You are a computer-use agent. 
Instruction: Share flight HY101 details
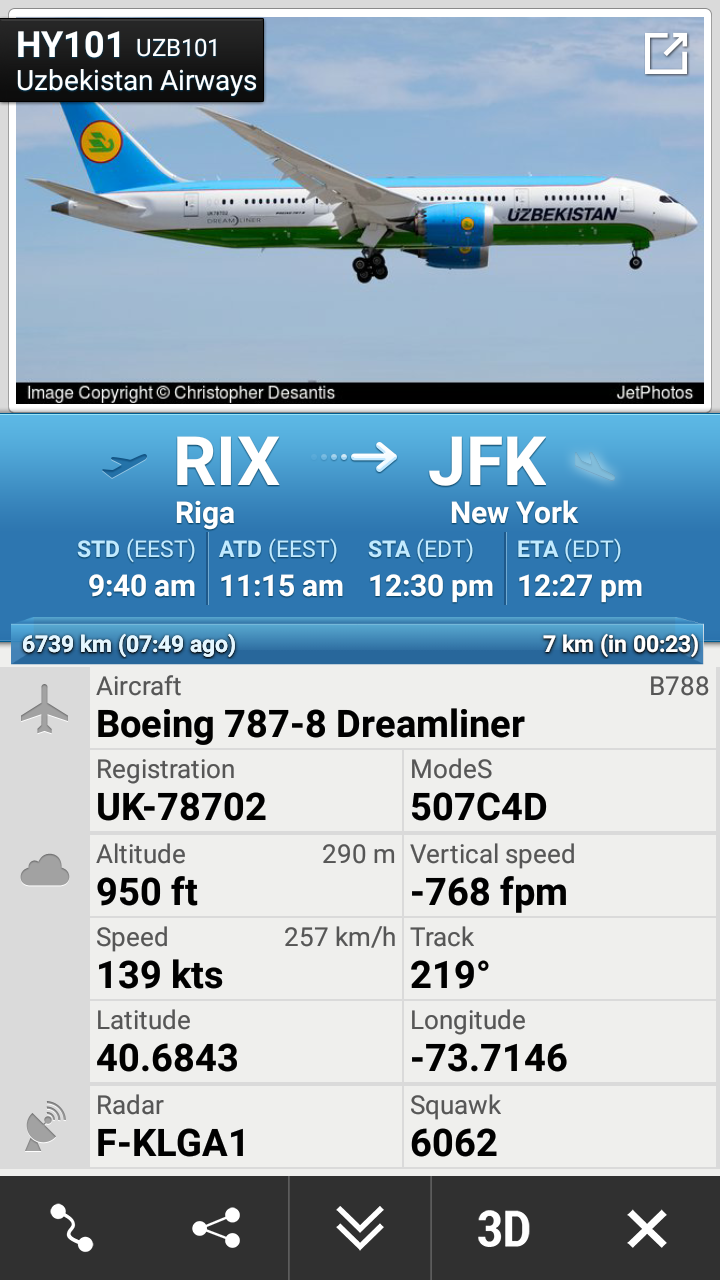click(216, 1228)
